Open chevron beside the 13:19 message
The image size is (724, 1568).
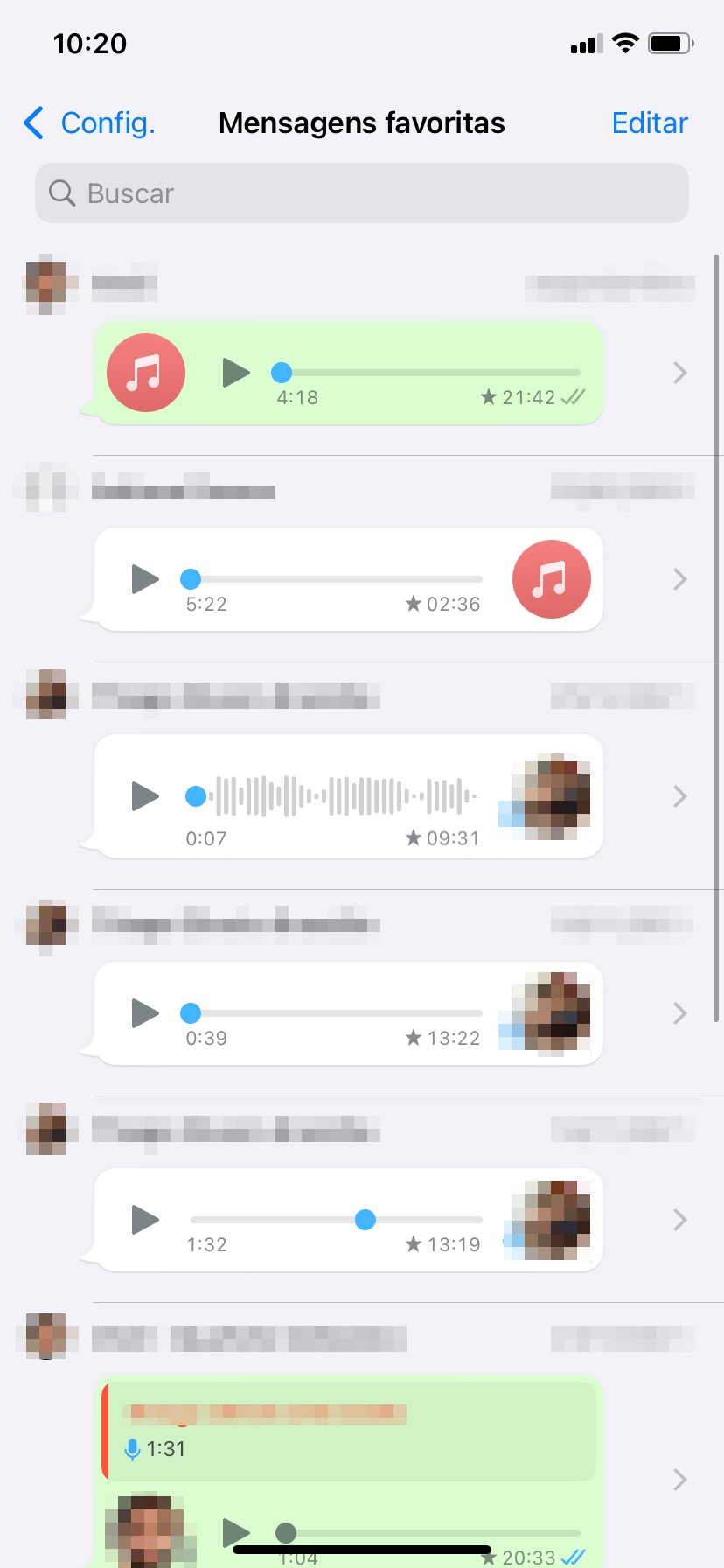coord(679,1220)
